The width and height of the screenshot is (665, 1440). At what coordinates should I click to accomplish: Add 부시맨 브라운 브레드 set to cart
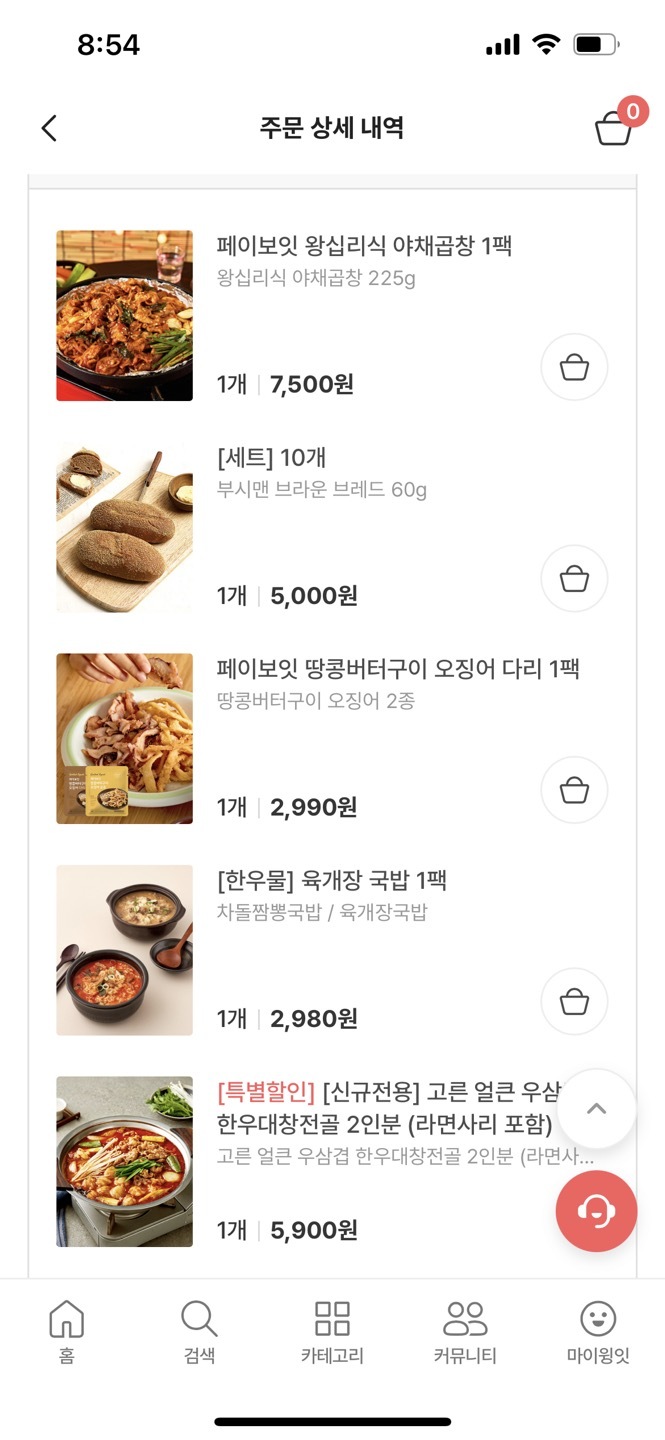[x=574, y=579]
